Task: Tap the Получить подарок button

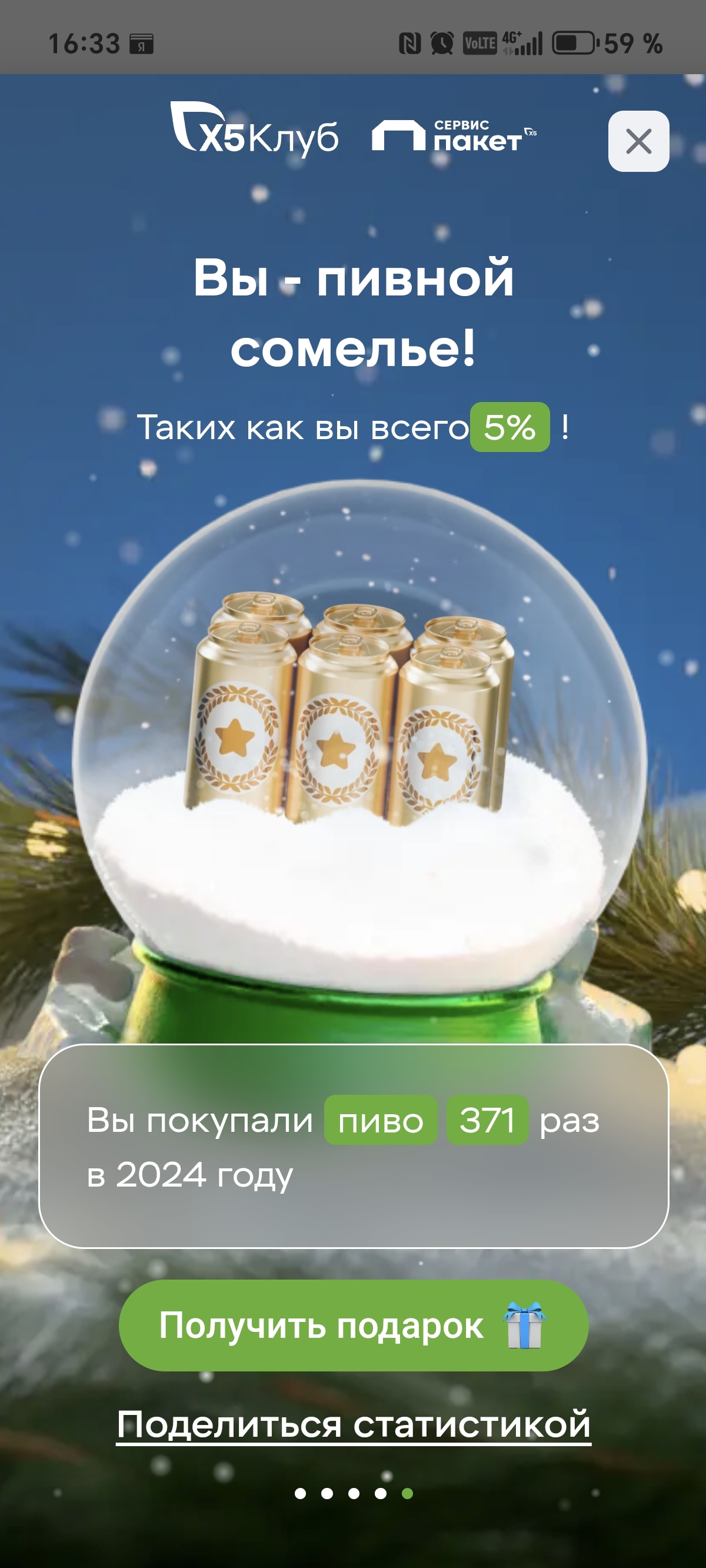Action: (x=353, y=1326)
